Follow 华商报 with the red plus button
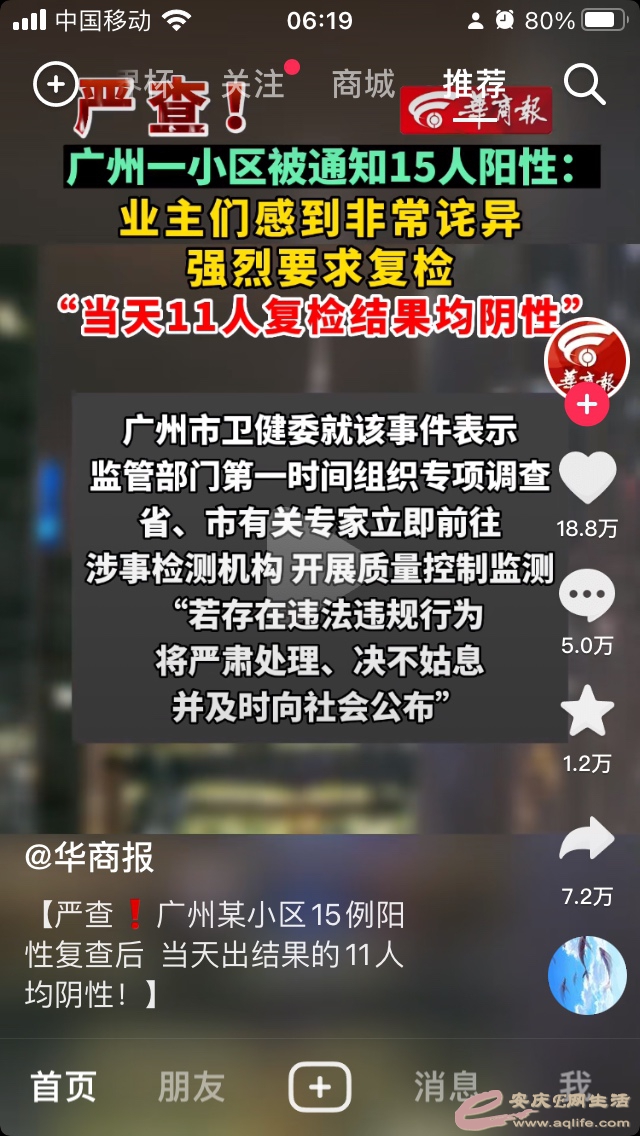Viewport: 640px width, 1136px height. (x=586, y=404)
